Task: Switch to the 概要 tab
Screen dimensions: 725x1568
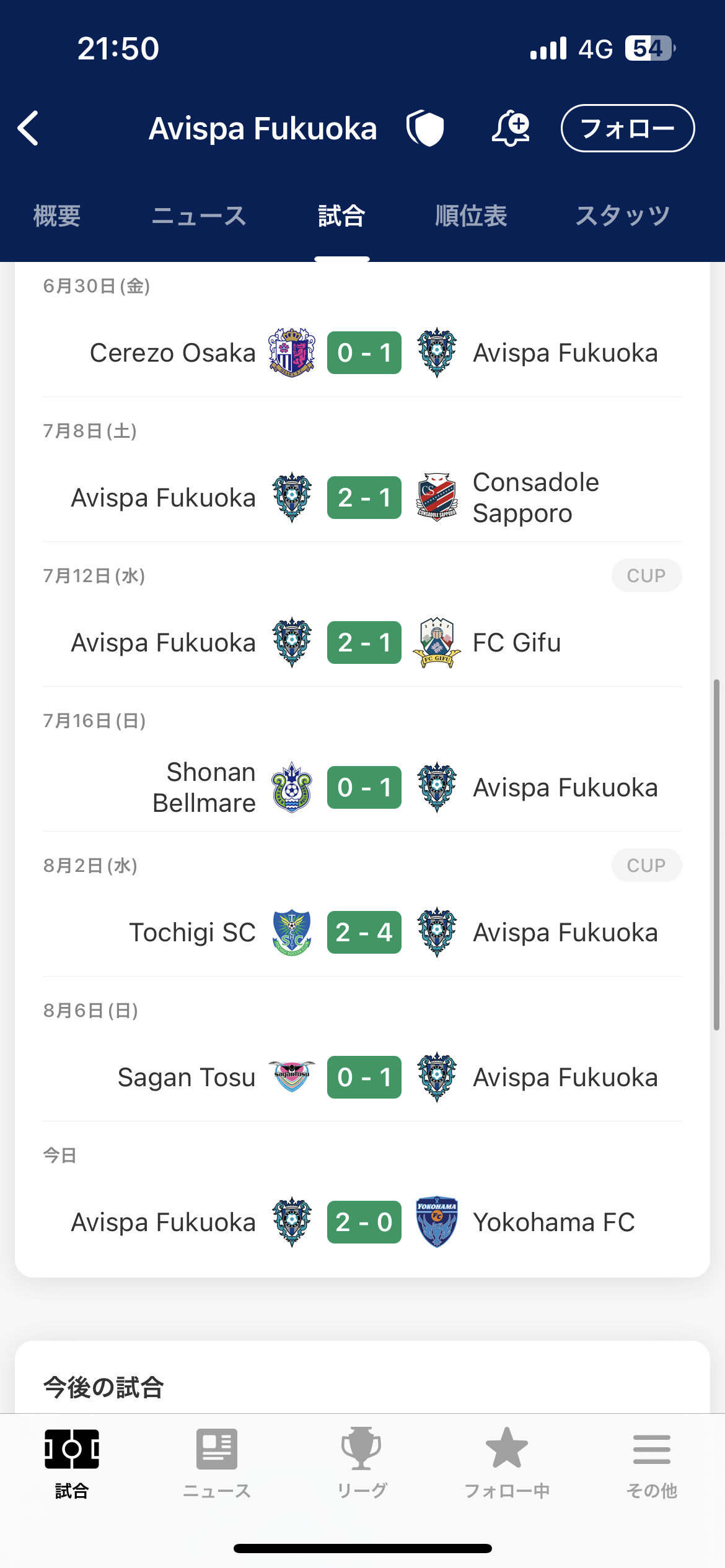Action: tap(57, 216)
